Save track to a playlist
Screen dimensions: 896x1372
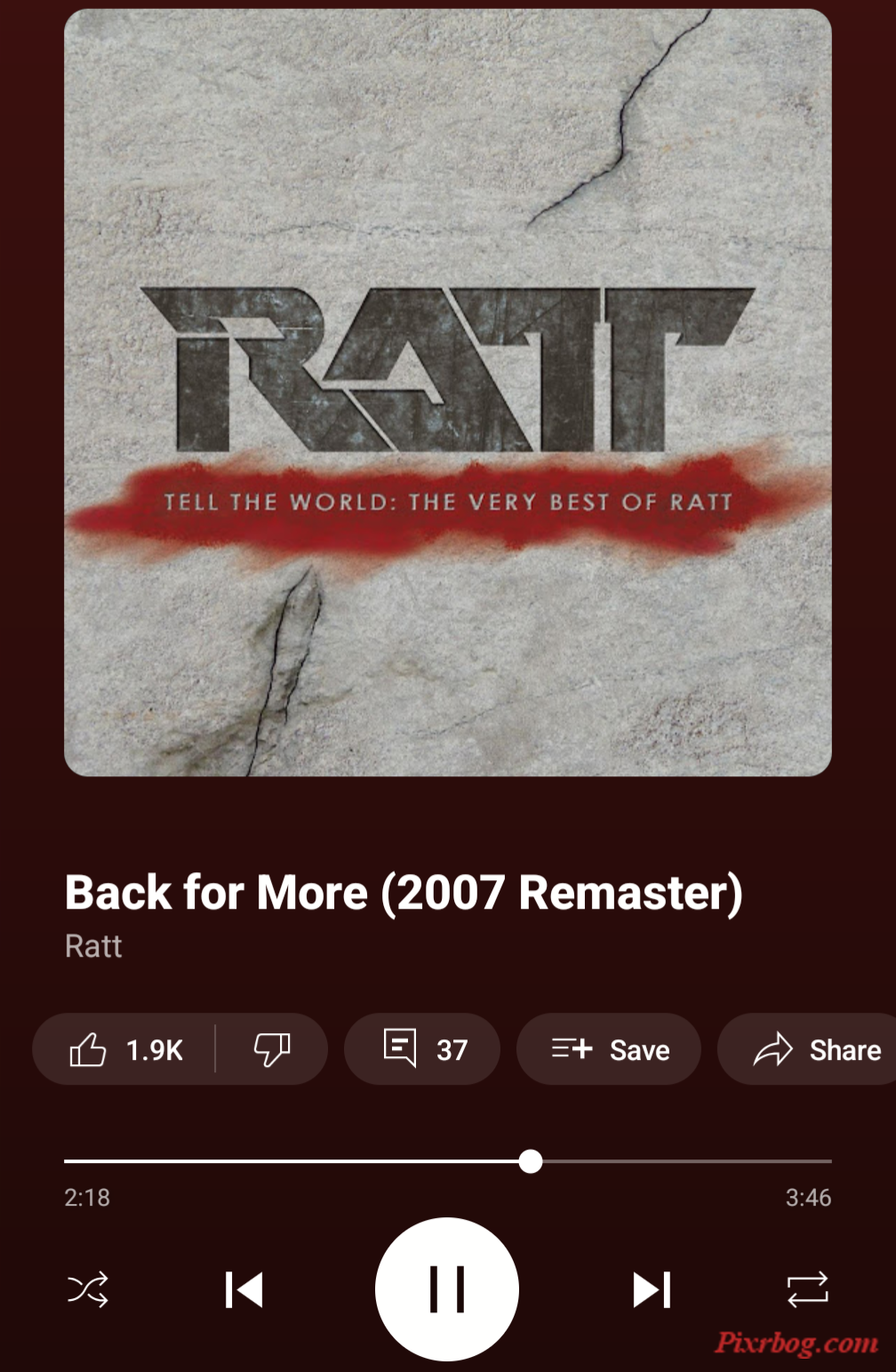click(610, 1049)
